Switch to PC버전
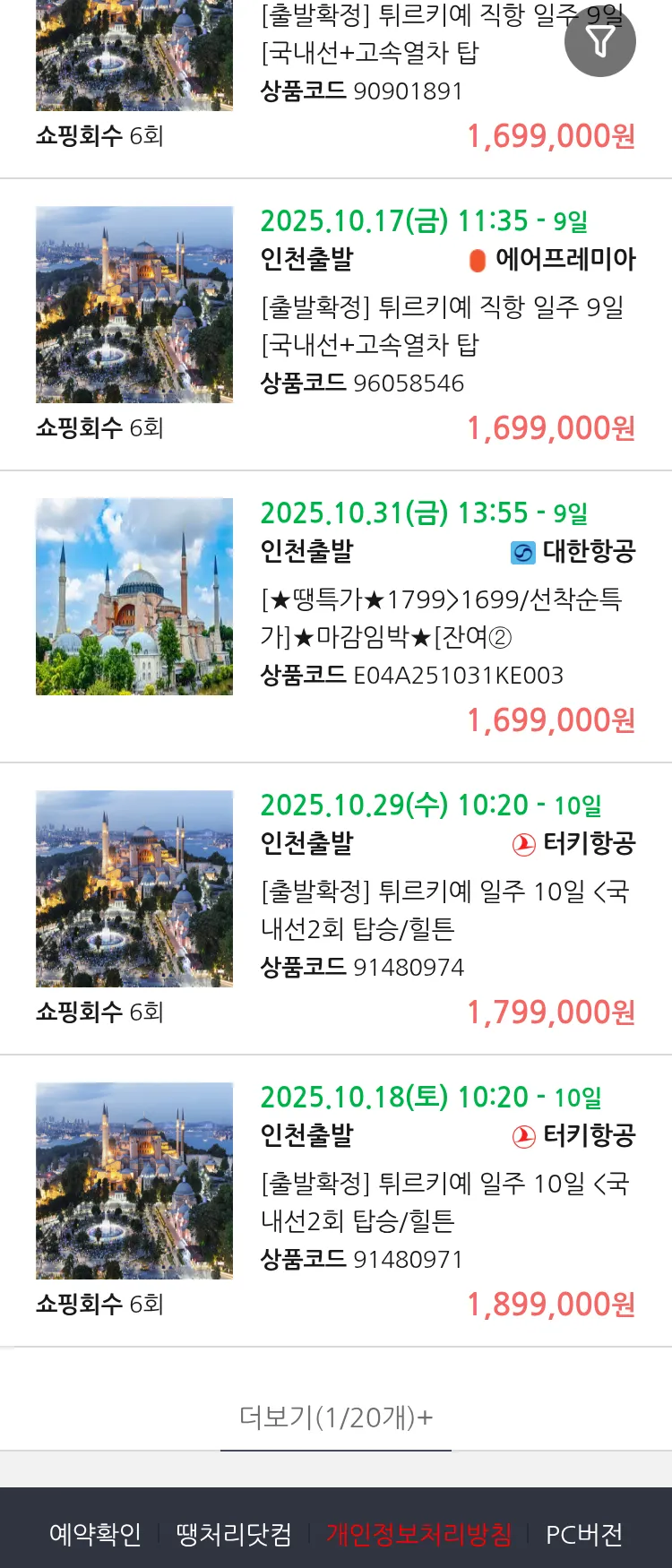This screenshot has height=1568, width=672. pos(584,1534)
